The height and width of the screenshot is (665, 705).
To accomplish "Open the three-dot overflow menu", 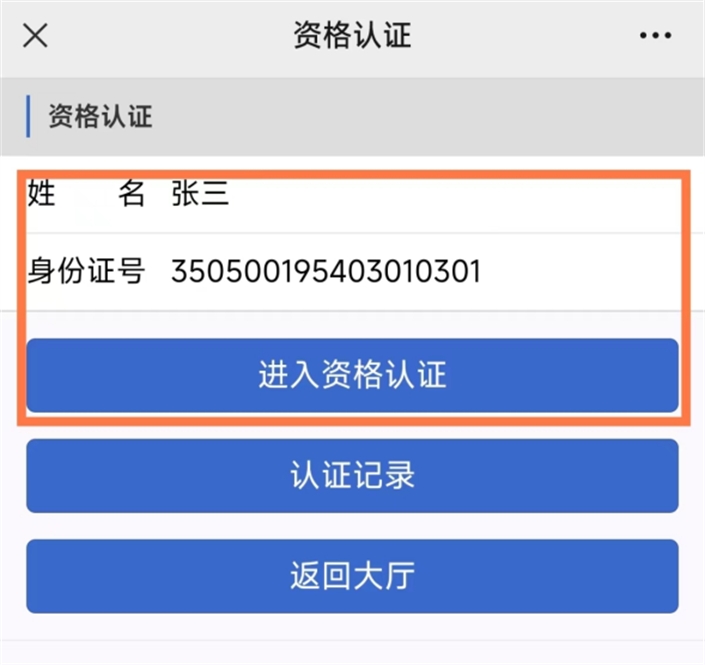I will tap(655, 36).
